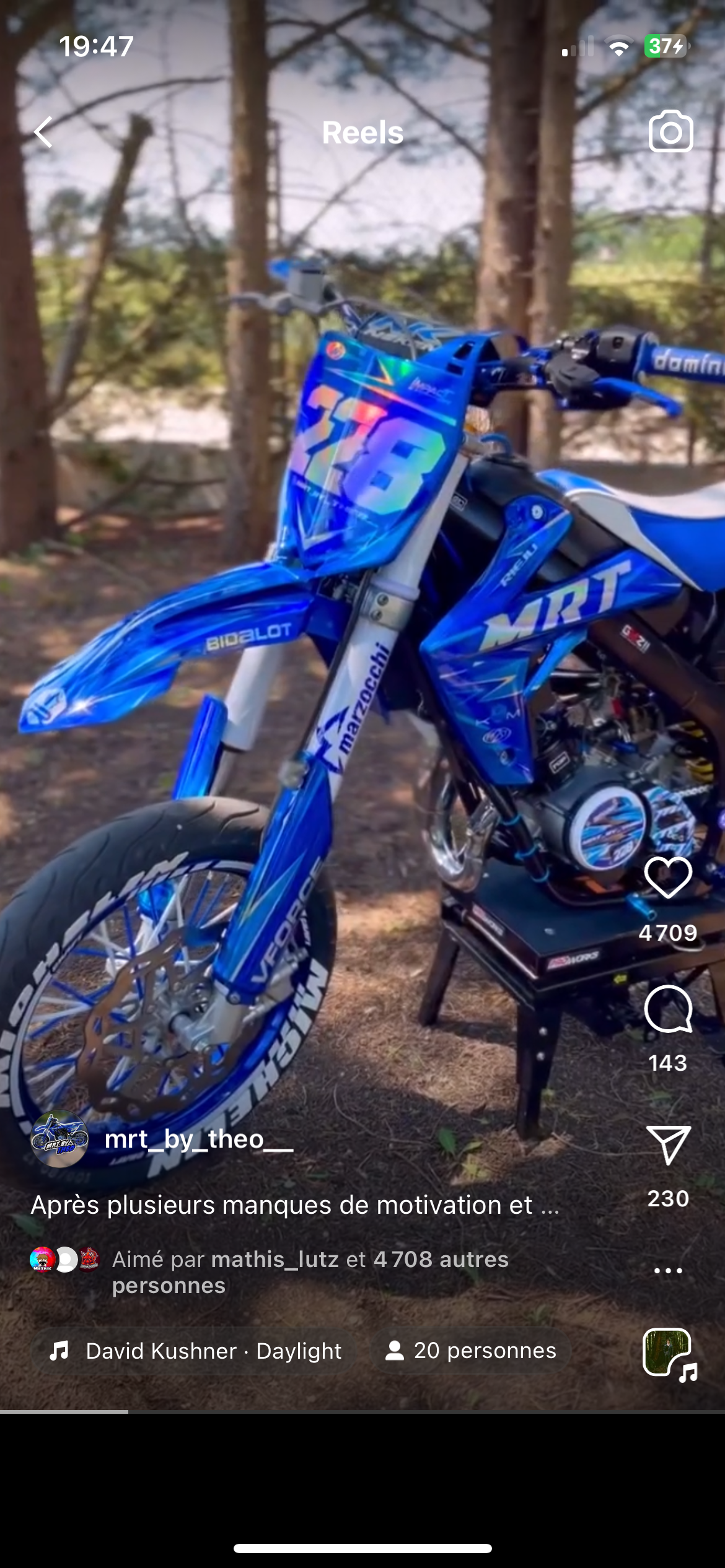Screen dimensions: 725x1568
Task: Like this reel with the heart icon
Action: tap(668, 878)
